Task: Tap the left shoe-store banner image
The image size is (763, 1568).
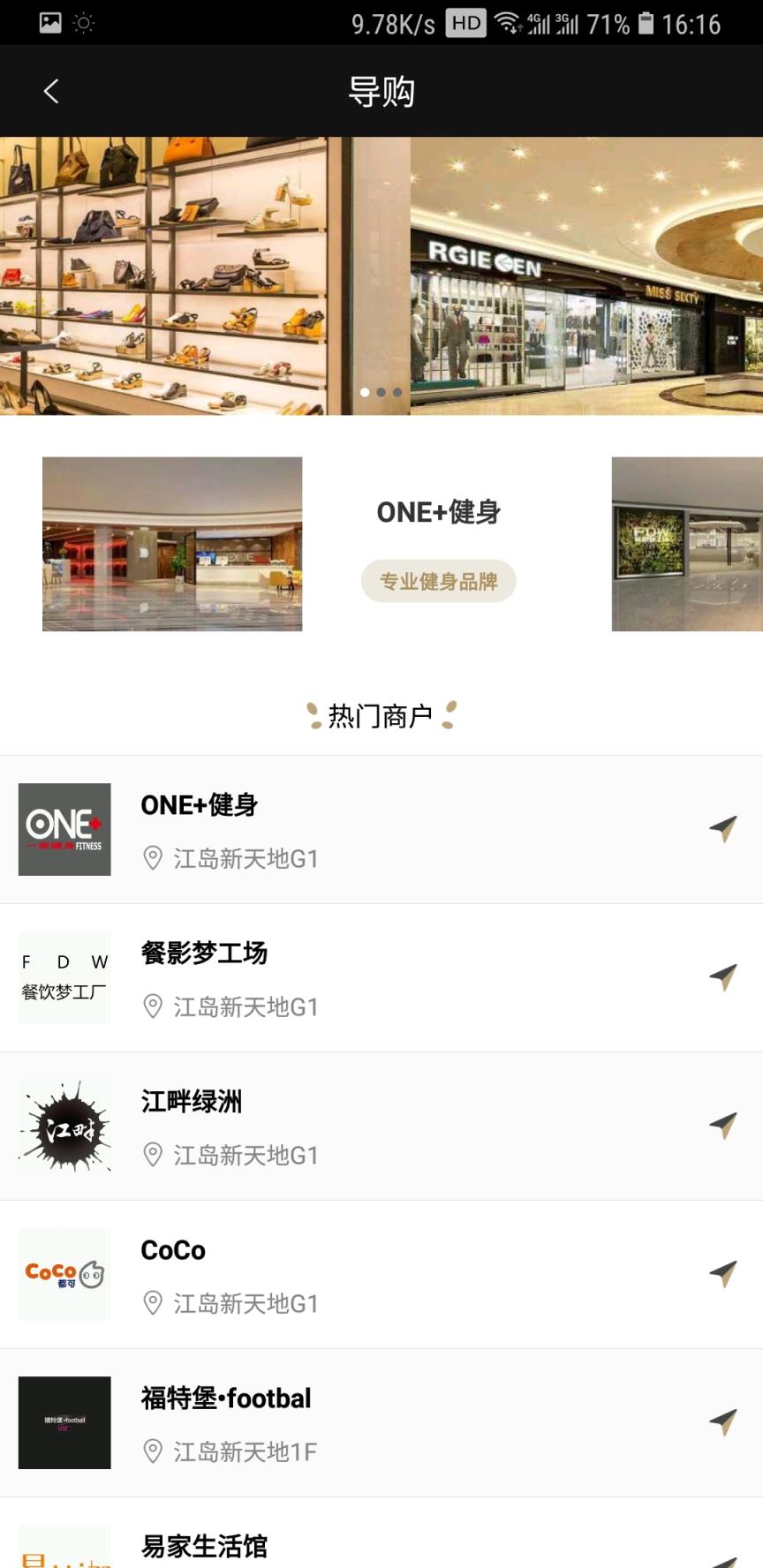Action: point(203,274)
